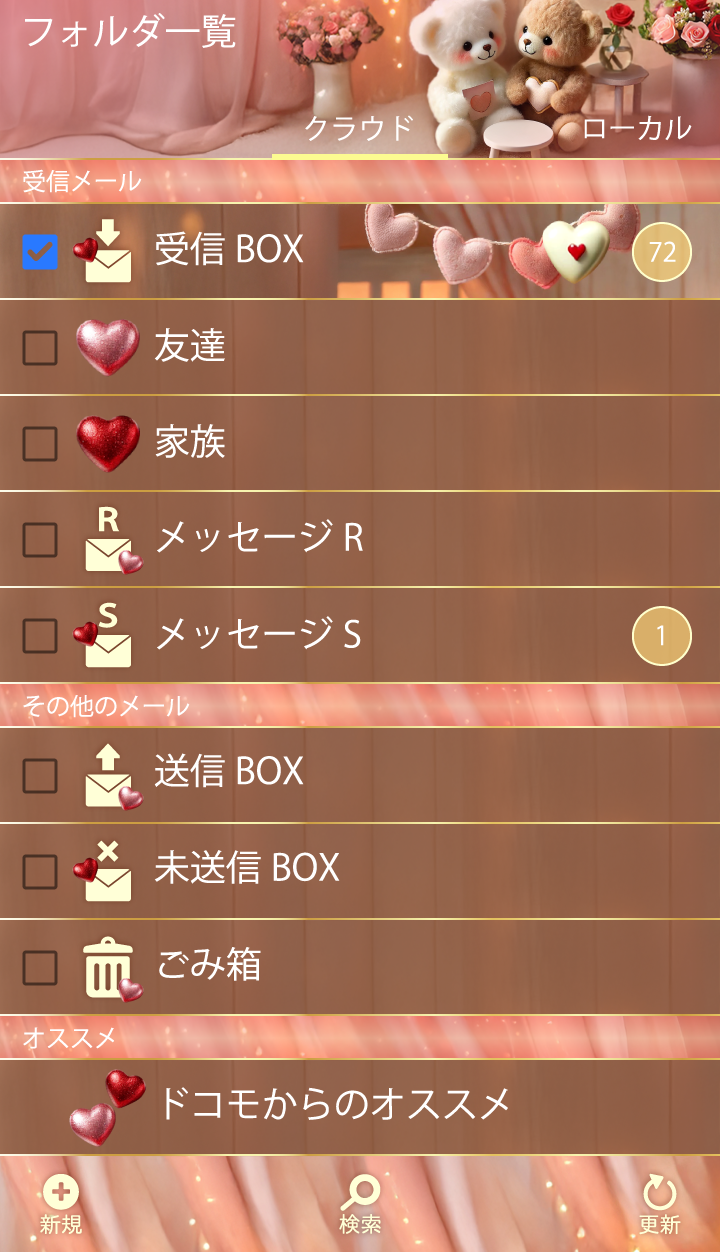Check the 送信 BOX checkbox
The width and height of the screenshot is (720, 1252).
coord(40,775)
